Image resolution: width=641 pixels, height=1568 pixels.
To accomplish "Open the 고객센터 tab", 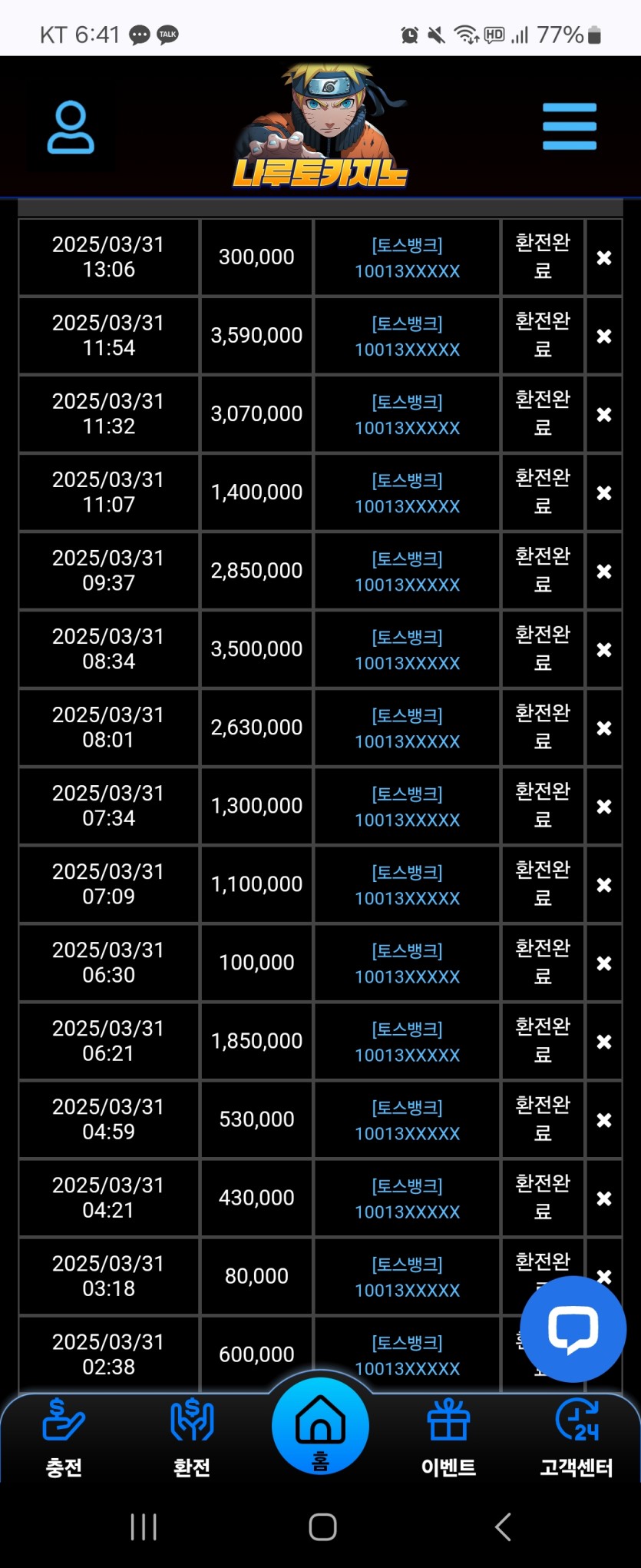I will [x=577, y=1438].
